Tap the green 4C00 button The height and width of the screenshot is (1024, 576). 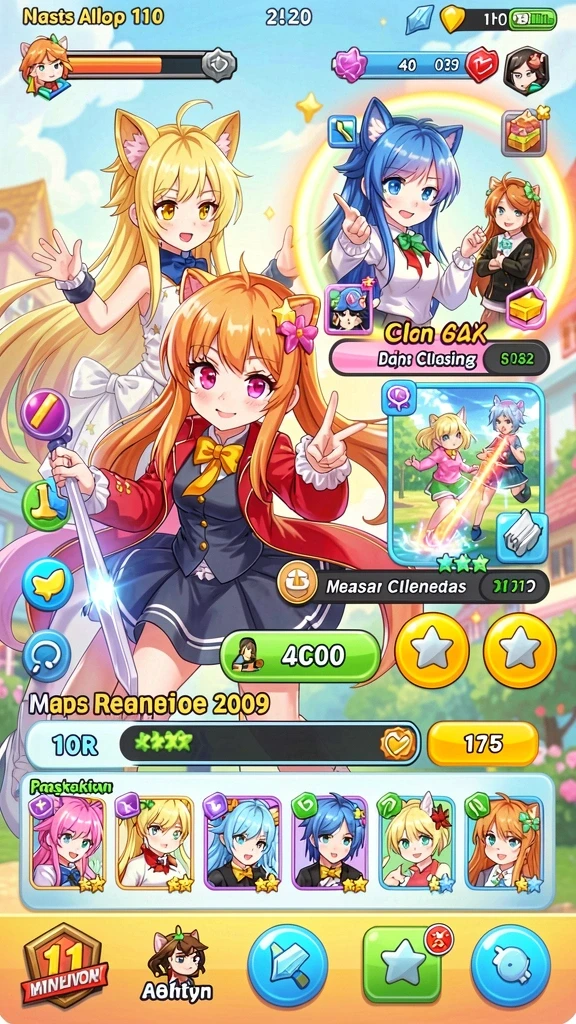(300, 656)
